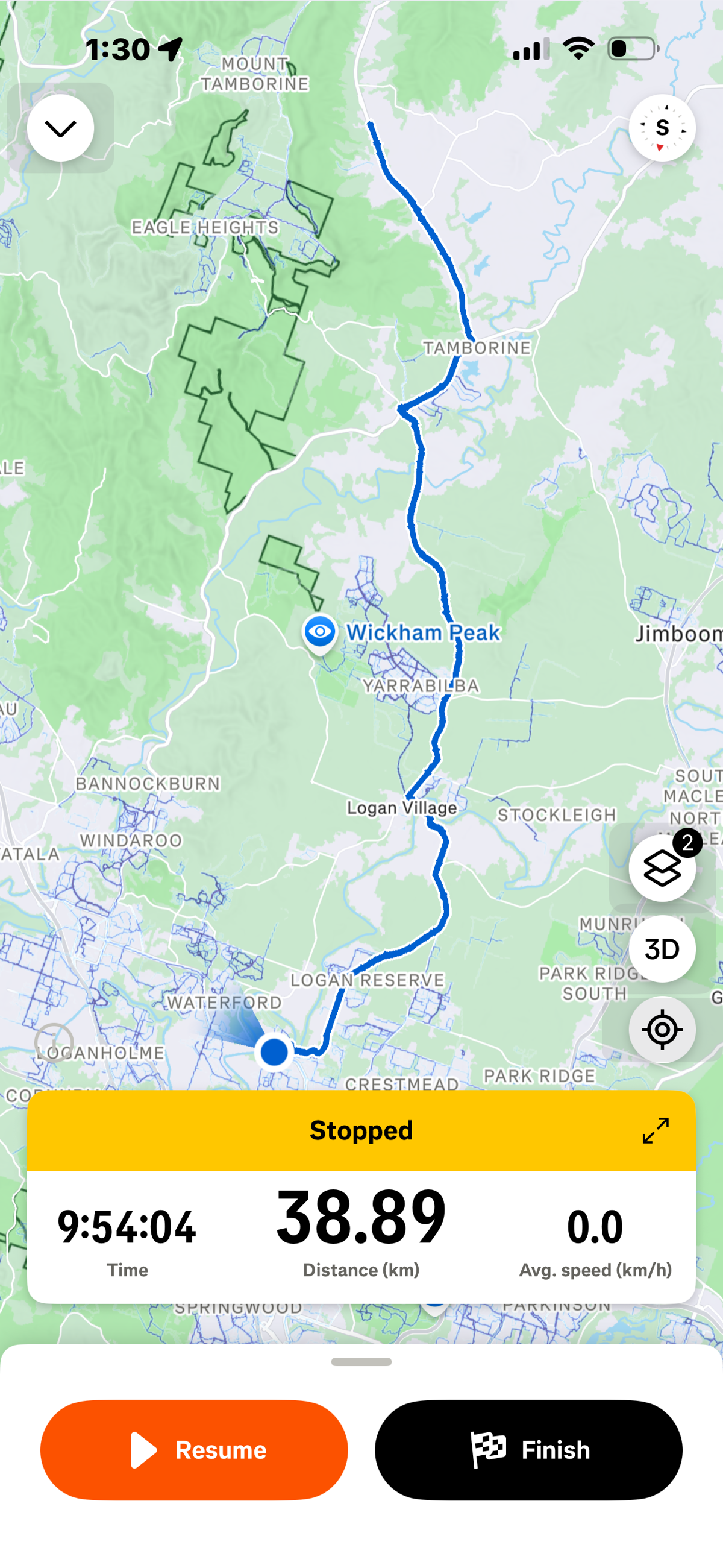723x1568 pixels.
Task: Switch the map to 3D view
Action: (662, 949)
